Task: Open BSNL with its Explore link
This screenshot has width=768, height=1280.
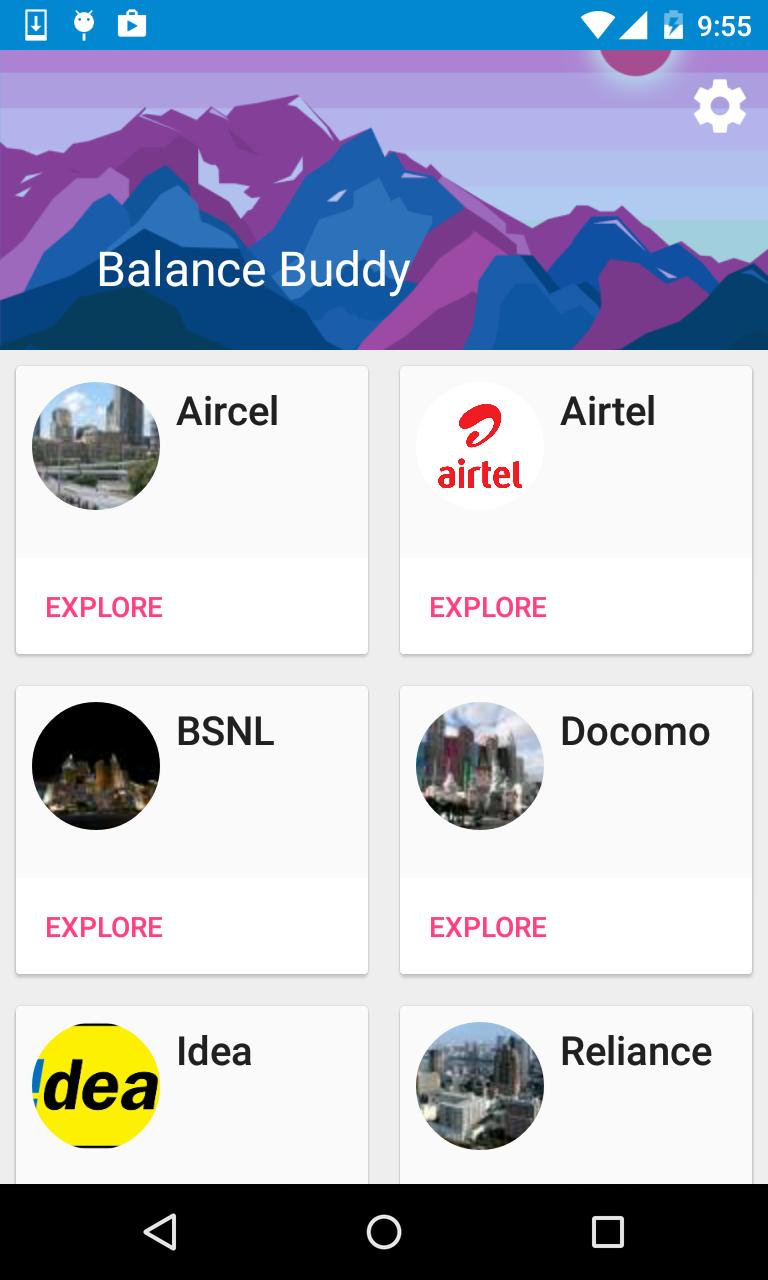Action: (103, 927)
